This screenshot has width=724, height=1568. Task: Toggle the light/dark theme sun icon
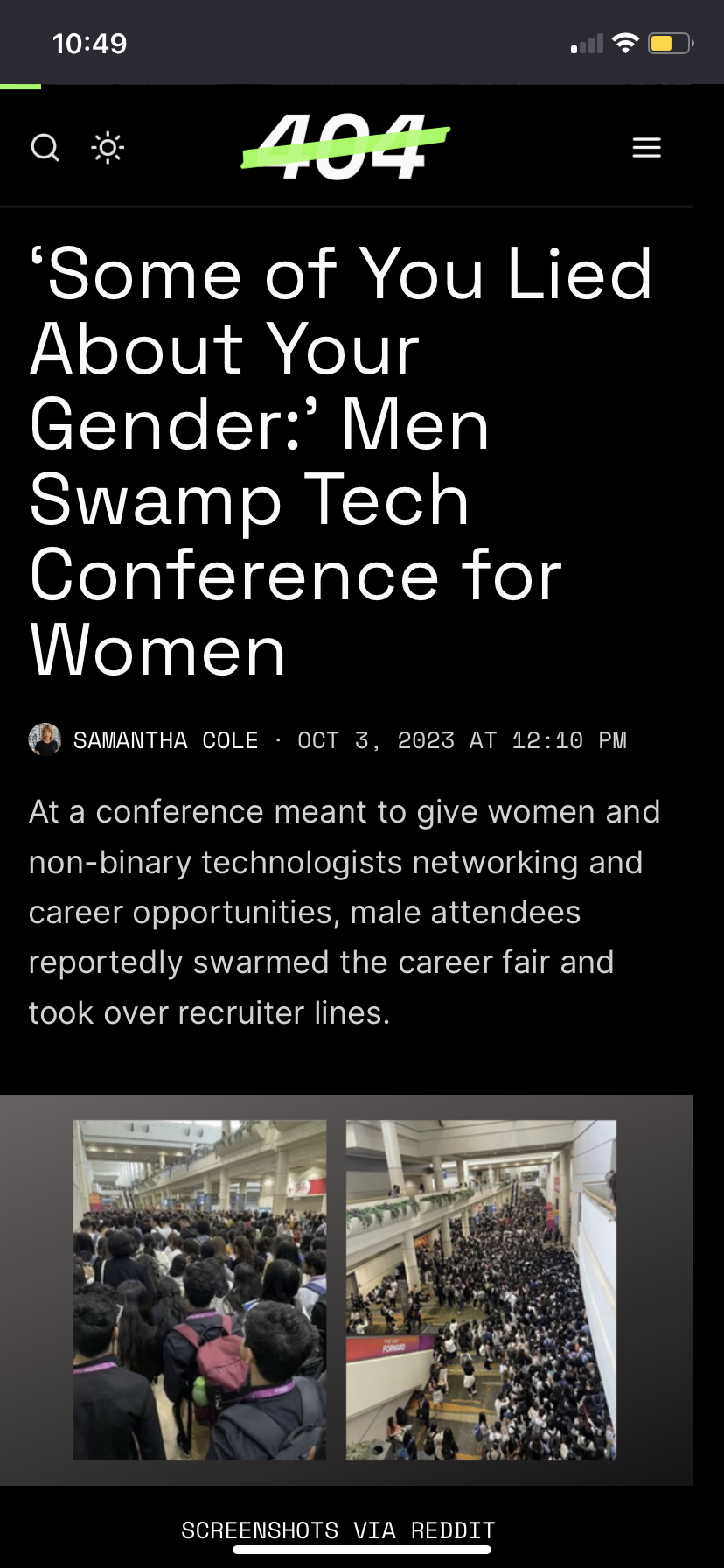(x=108, y=147)
